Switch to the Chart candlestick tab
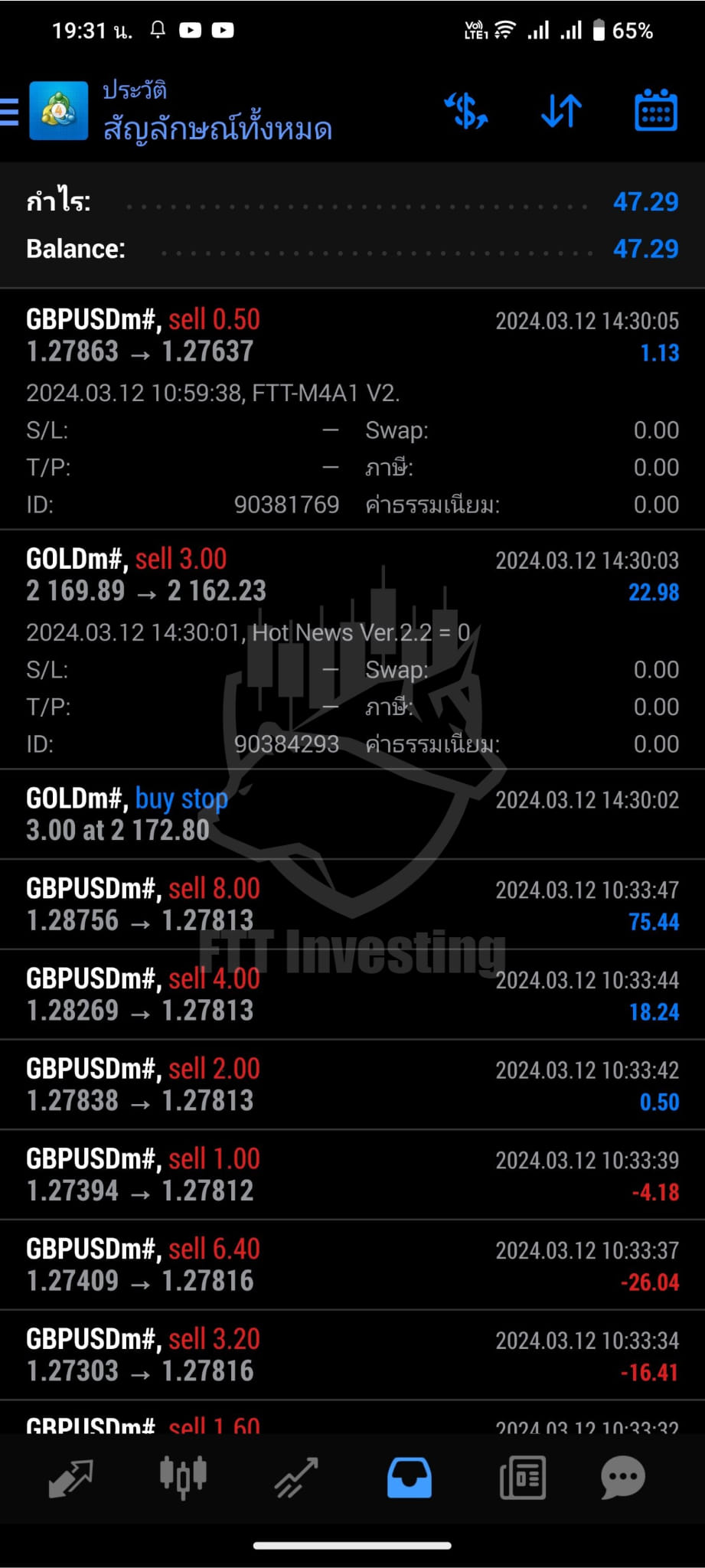Viewport: 705px width, 1568px height. tap(183, 1478)
